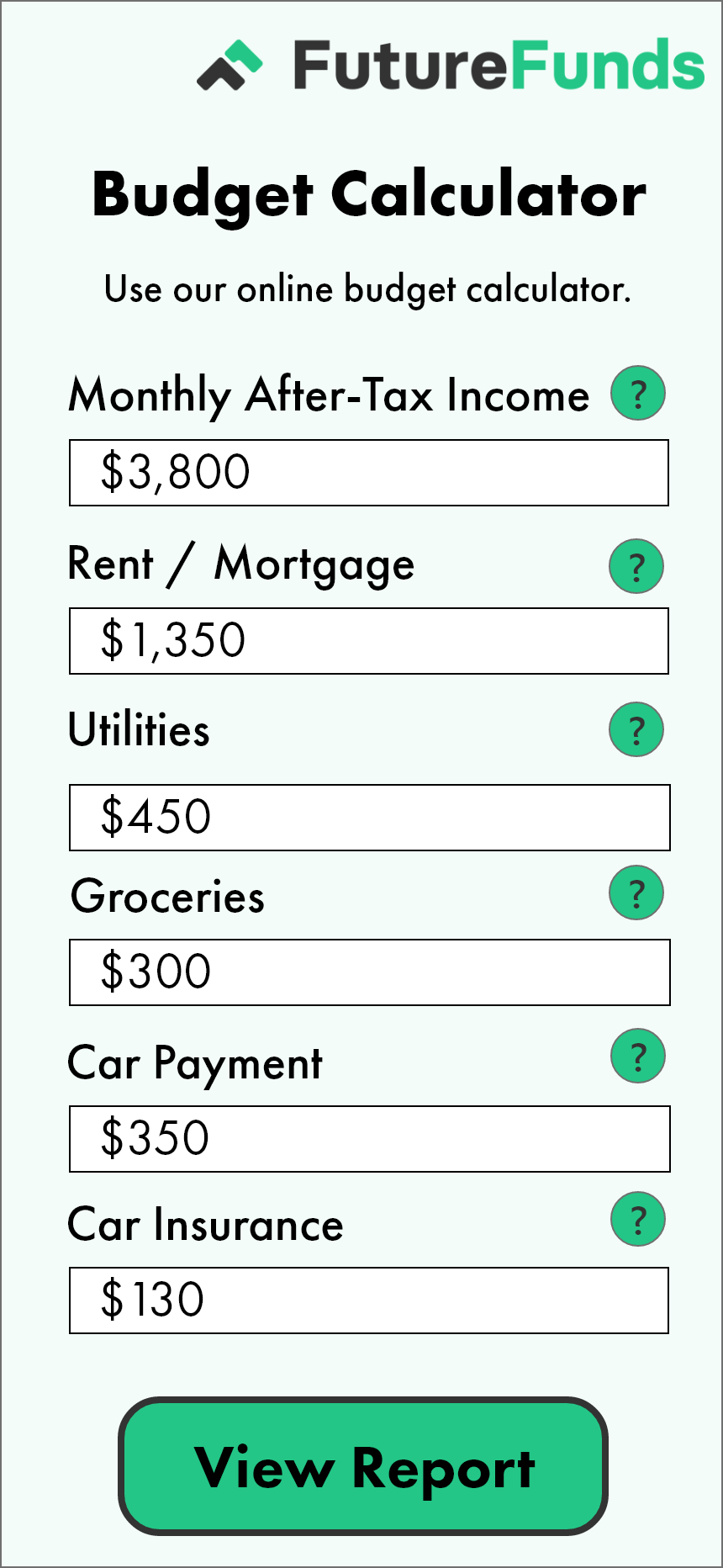The image size is (723, 1568).
Task: Select the Monthly After-Tax Income amount field
Action: coord(368,473)
